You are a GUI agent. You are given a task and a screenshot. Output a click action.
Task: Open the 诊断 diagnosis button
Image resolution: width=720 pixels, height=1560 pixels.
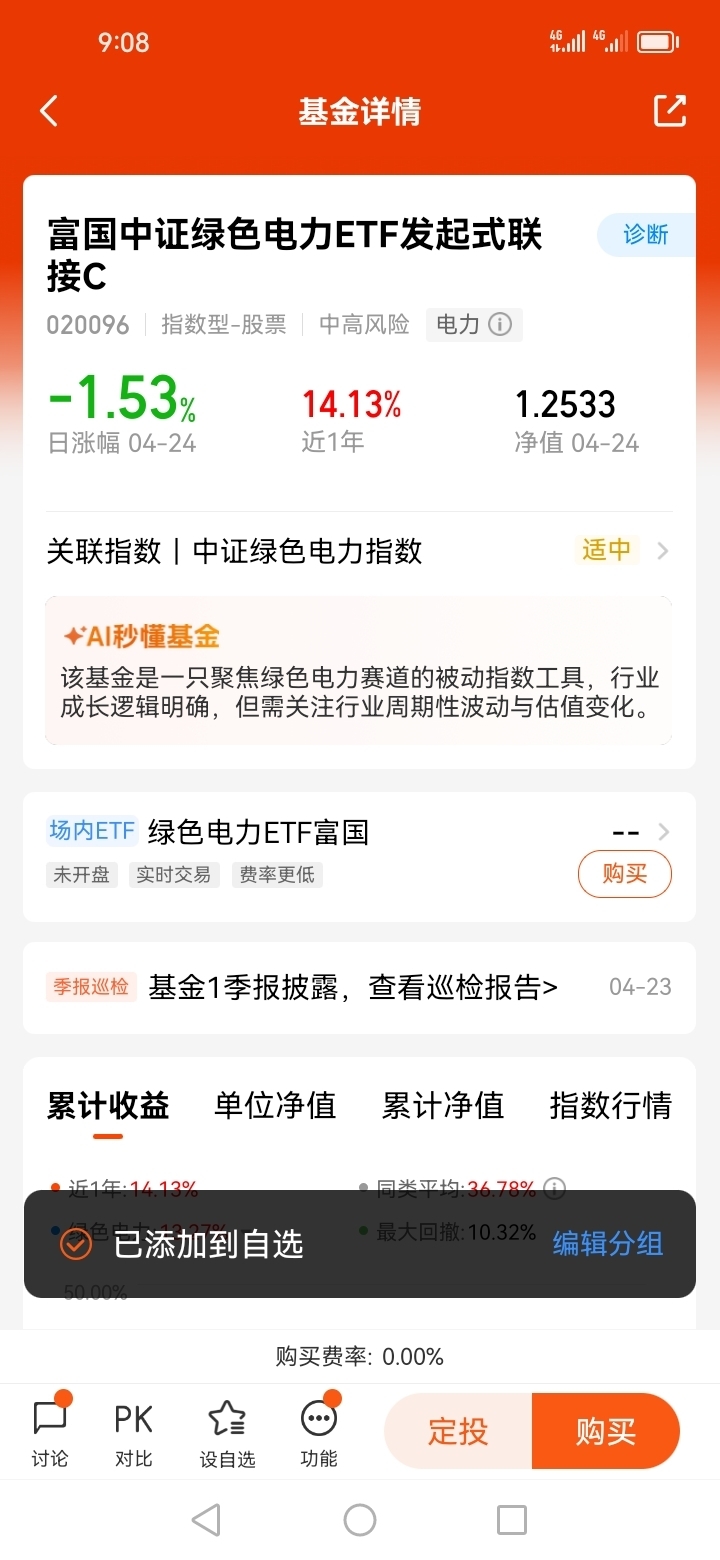coord(646,235)
